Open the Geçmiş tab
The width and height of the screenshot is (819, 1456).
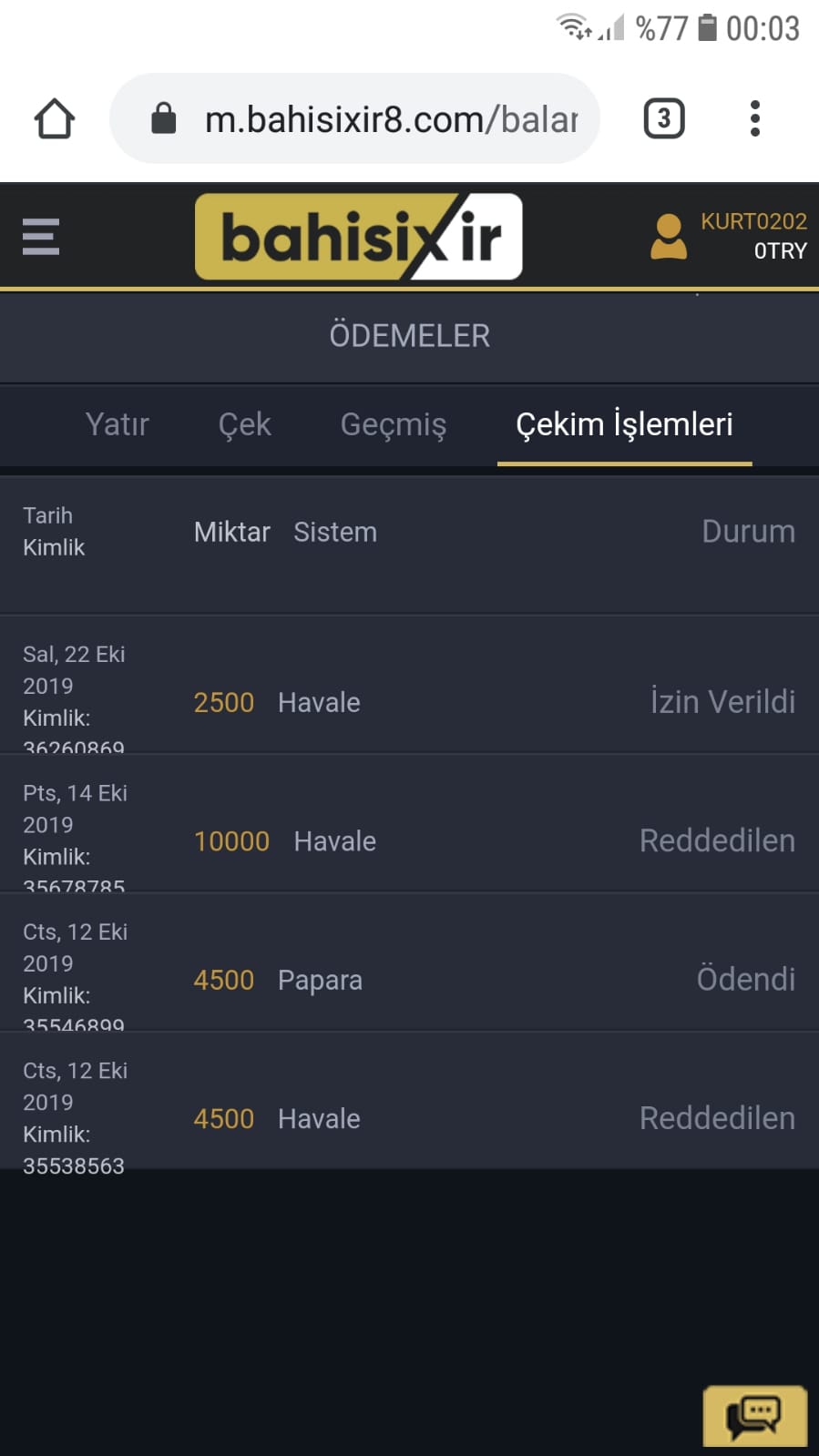pyautogui.click(x=393, y=424)
